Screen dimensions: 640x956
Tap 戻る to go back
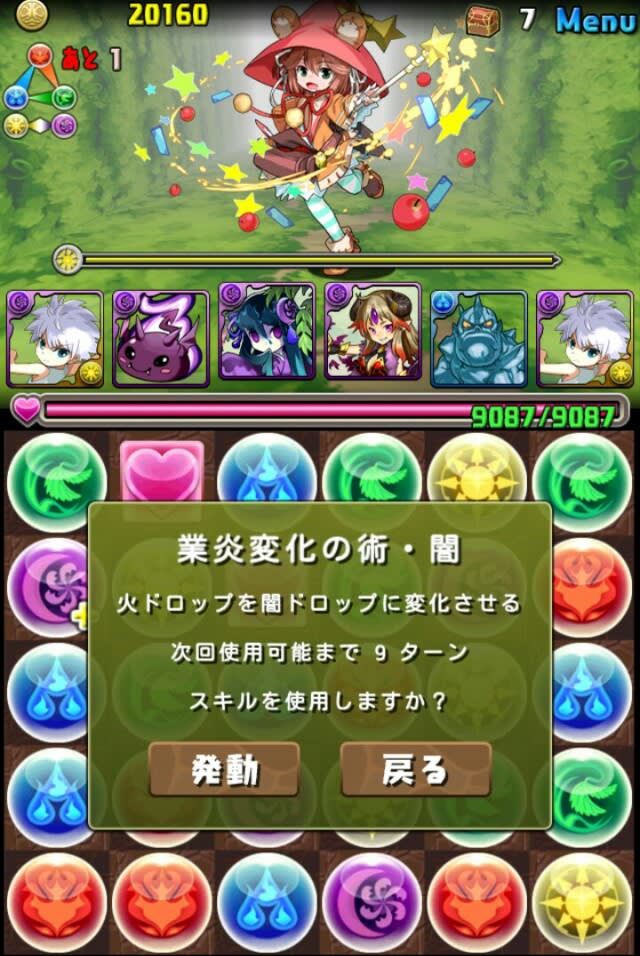tap(415, 769)
